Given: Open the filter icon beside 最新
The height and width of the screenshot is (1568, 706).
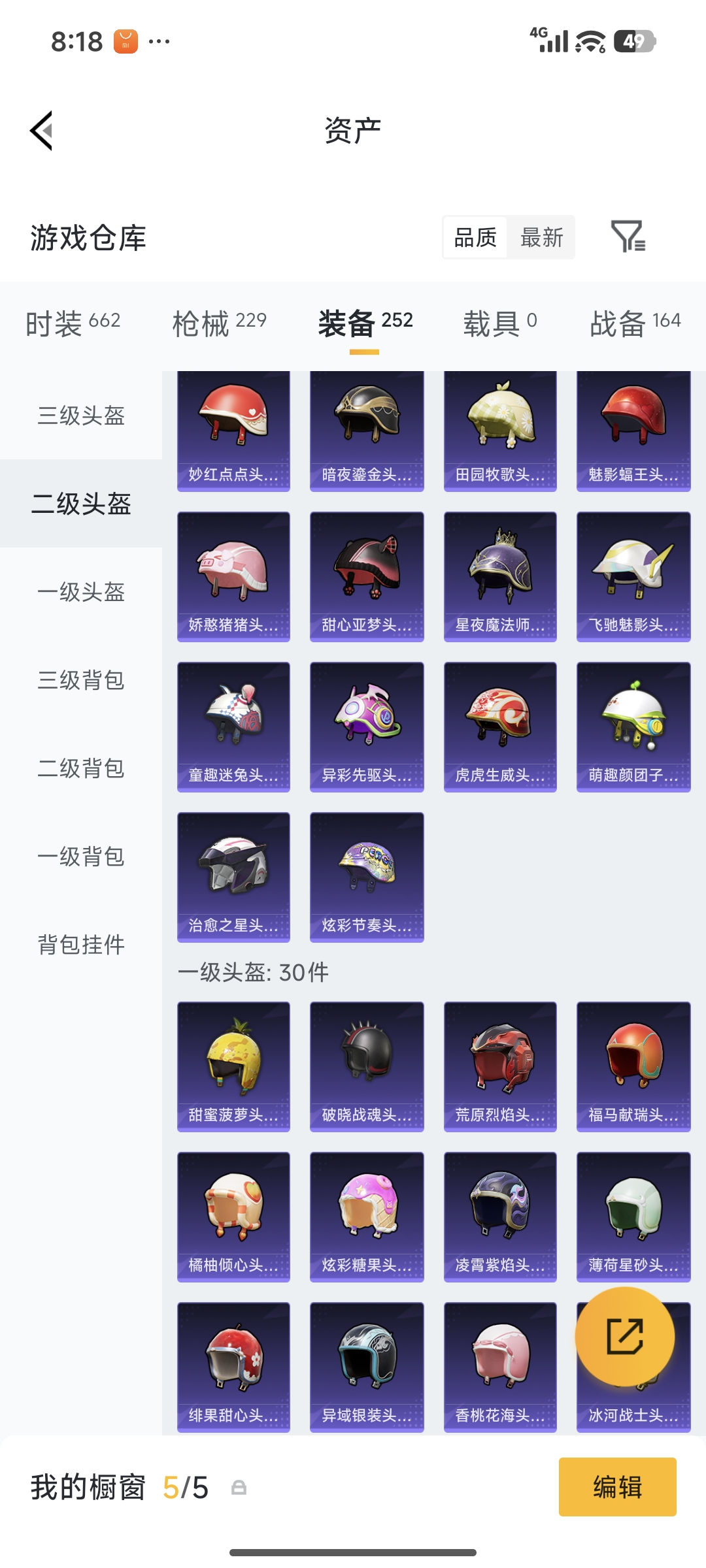Looking at the screenshot, I should 630,238.
